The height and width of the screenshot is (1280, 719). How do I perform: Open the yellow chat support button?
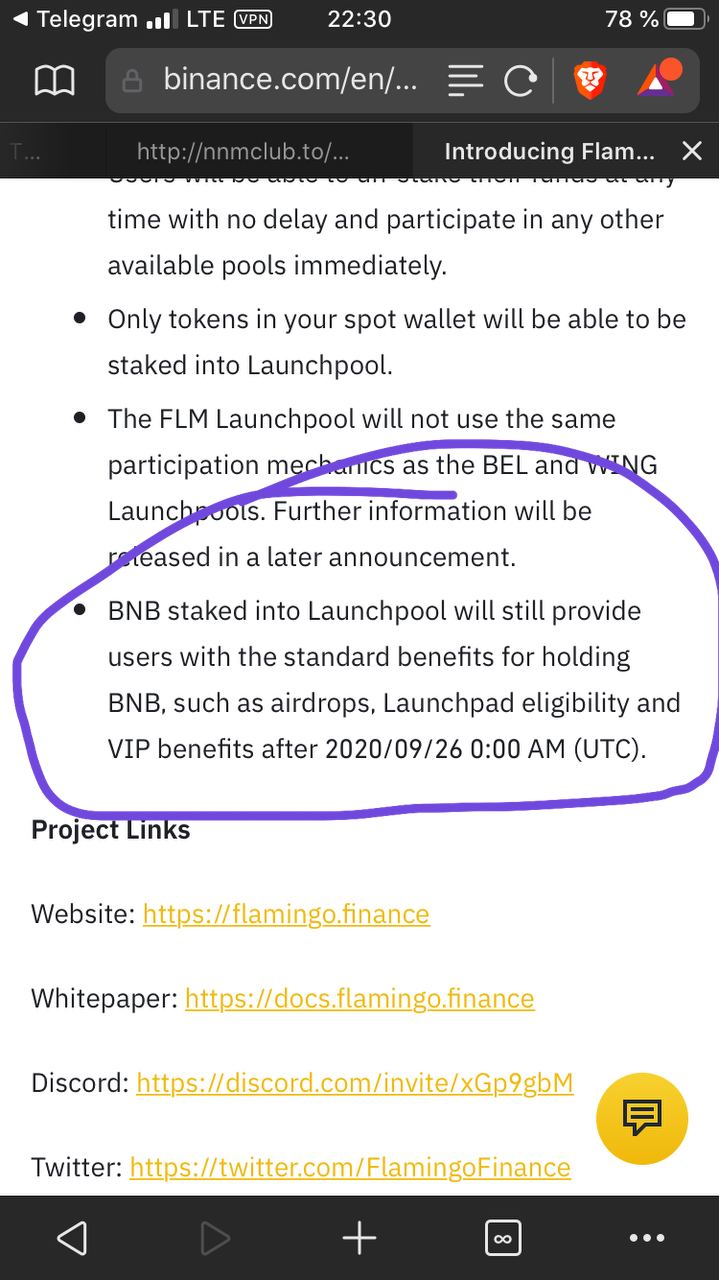[642, 1118]
